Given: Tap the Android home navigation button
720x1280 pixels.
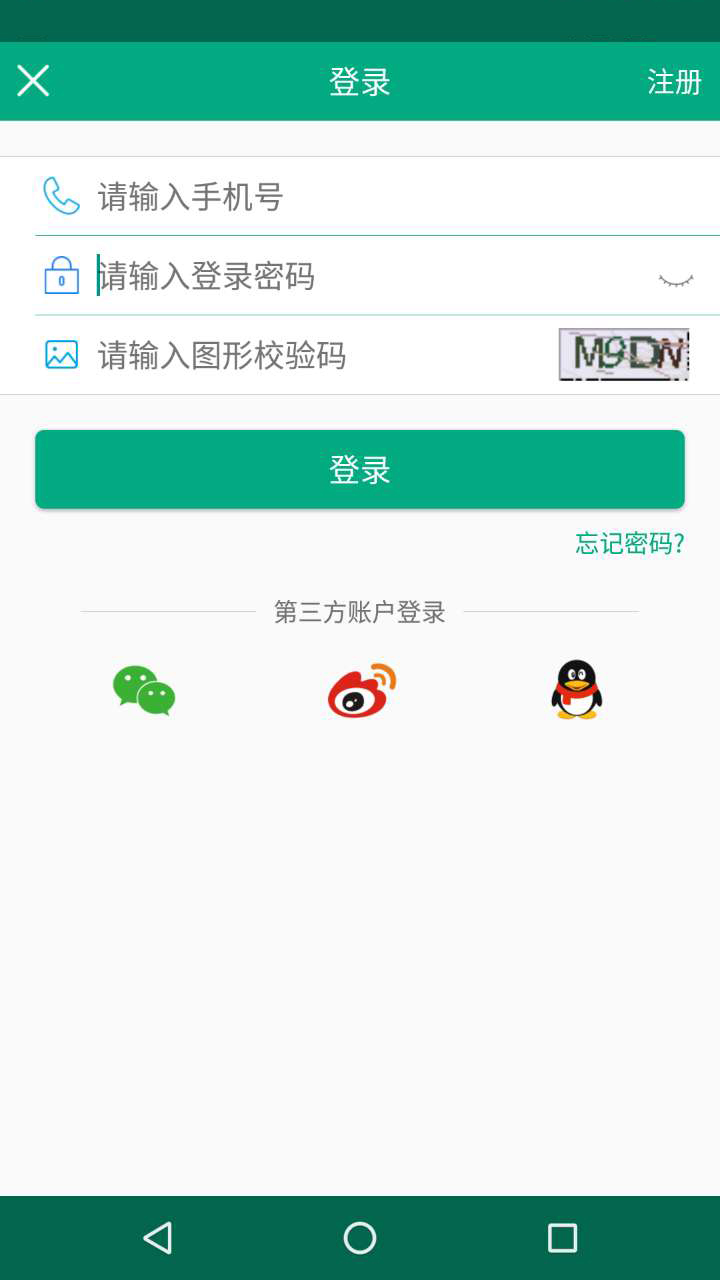Looking at the screenshot, I should point(359,1238).
